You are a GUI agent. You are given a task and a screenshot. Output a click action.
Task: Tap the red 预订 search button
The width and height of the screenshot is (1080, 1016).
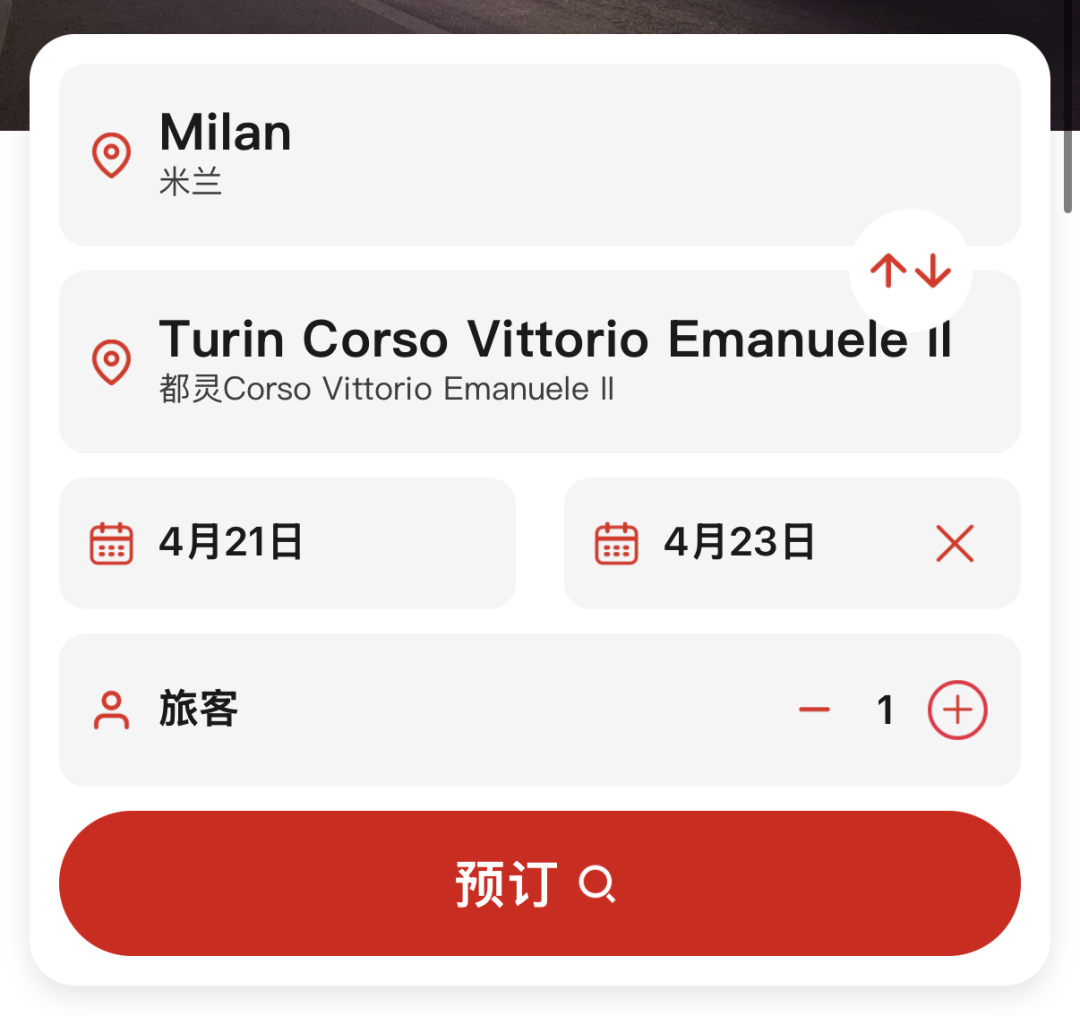pos(540,883)
